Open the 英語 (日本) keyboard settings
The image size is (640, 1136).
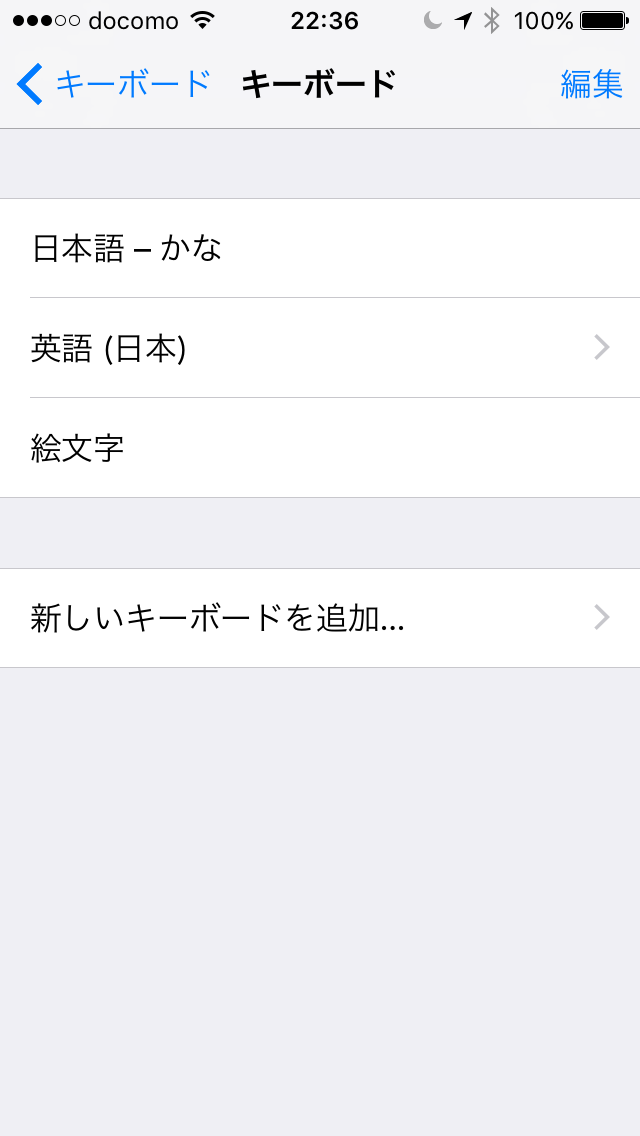click(320, 348)
